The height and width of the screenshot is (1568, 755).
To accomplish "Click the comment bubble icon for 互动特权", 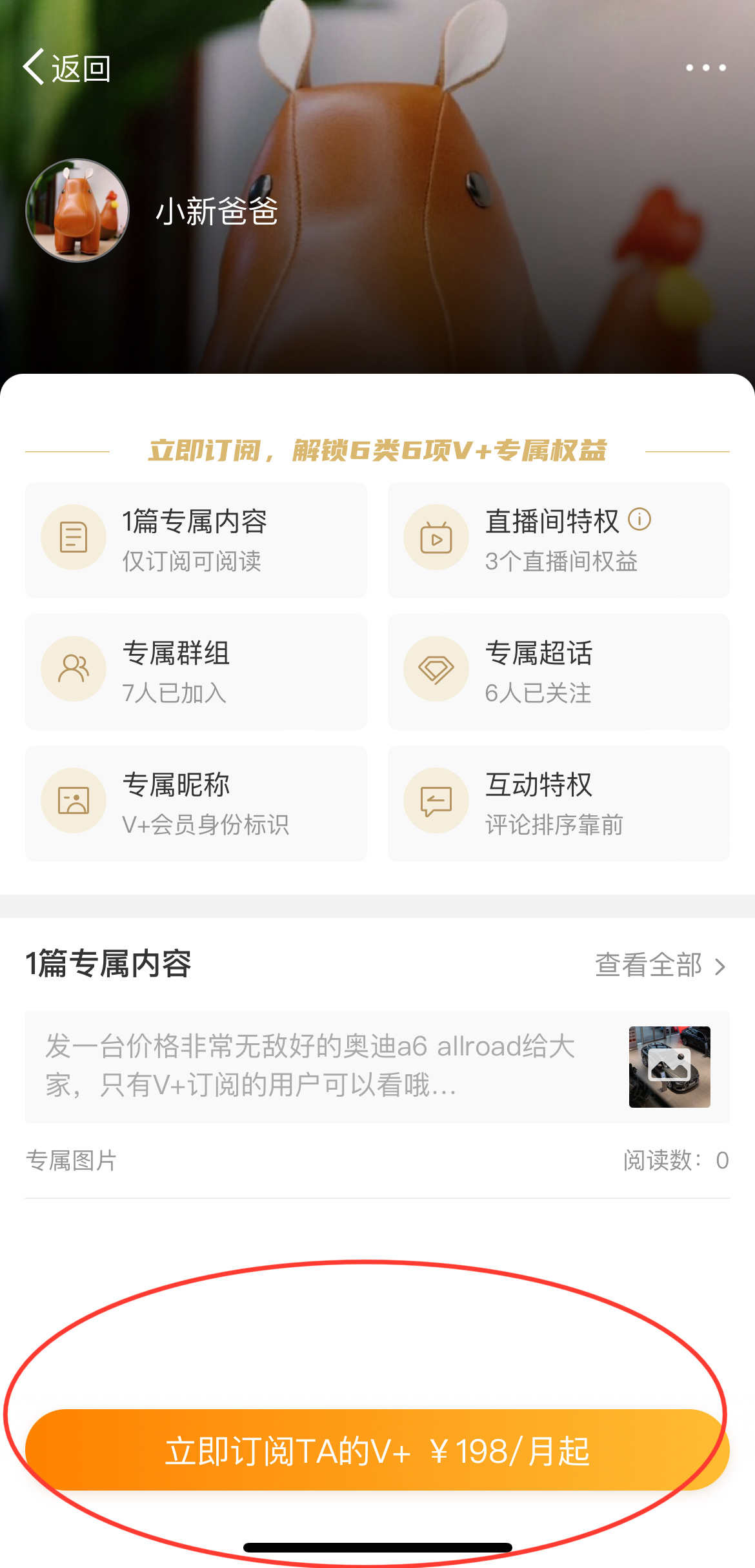I will (x=436, y=800).
